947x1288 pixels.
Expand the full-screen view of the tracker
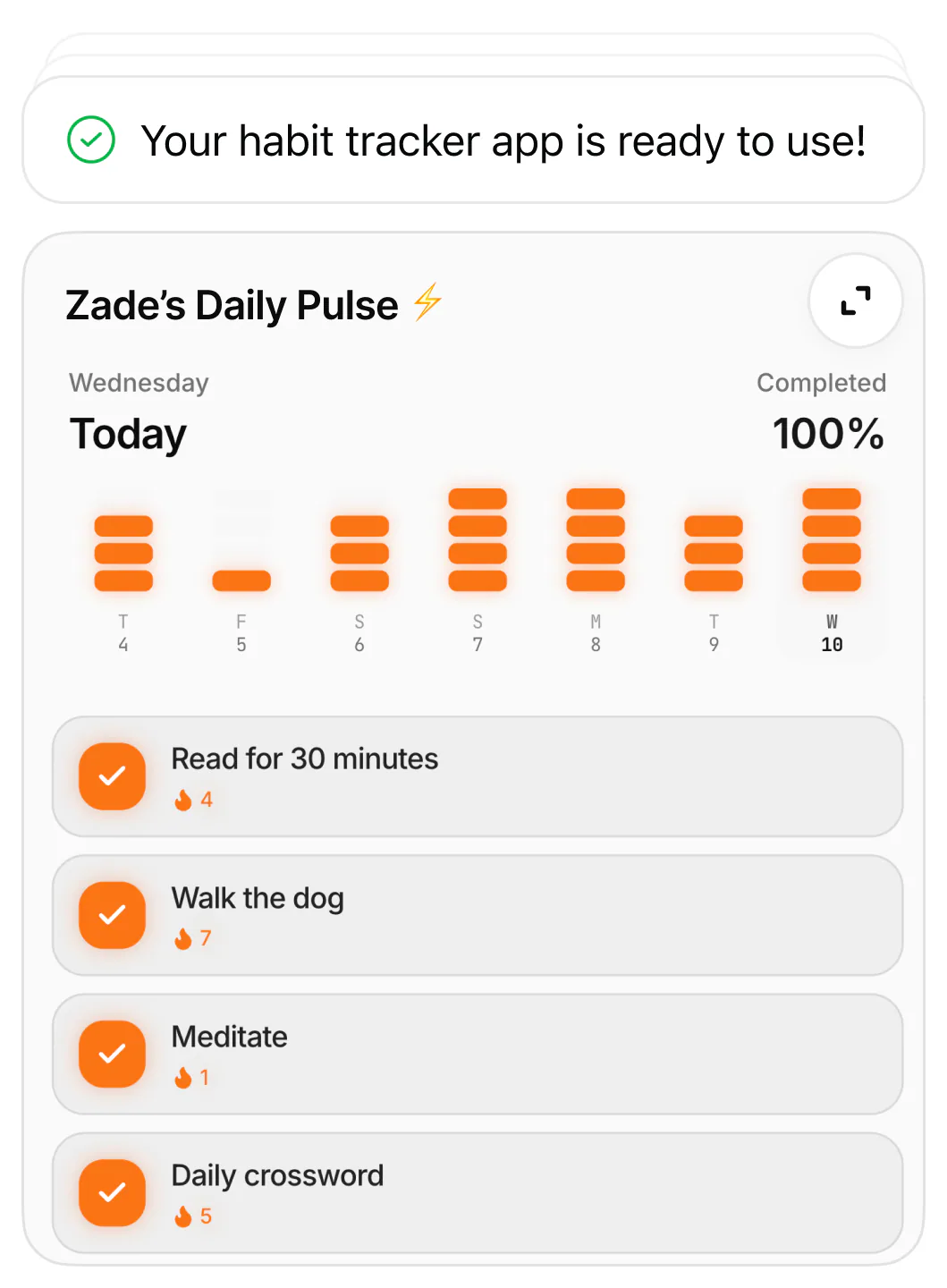point(855,301)
